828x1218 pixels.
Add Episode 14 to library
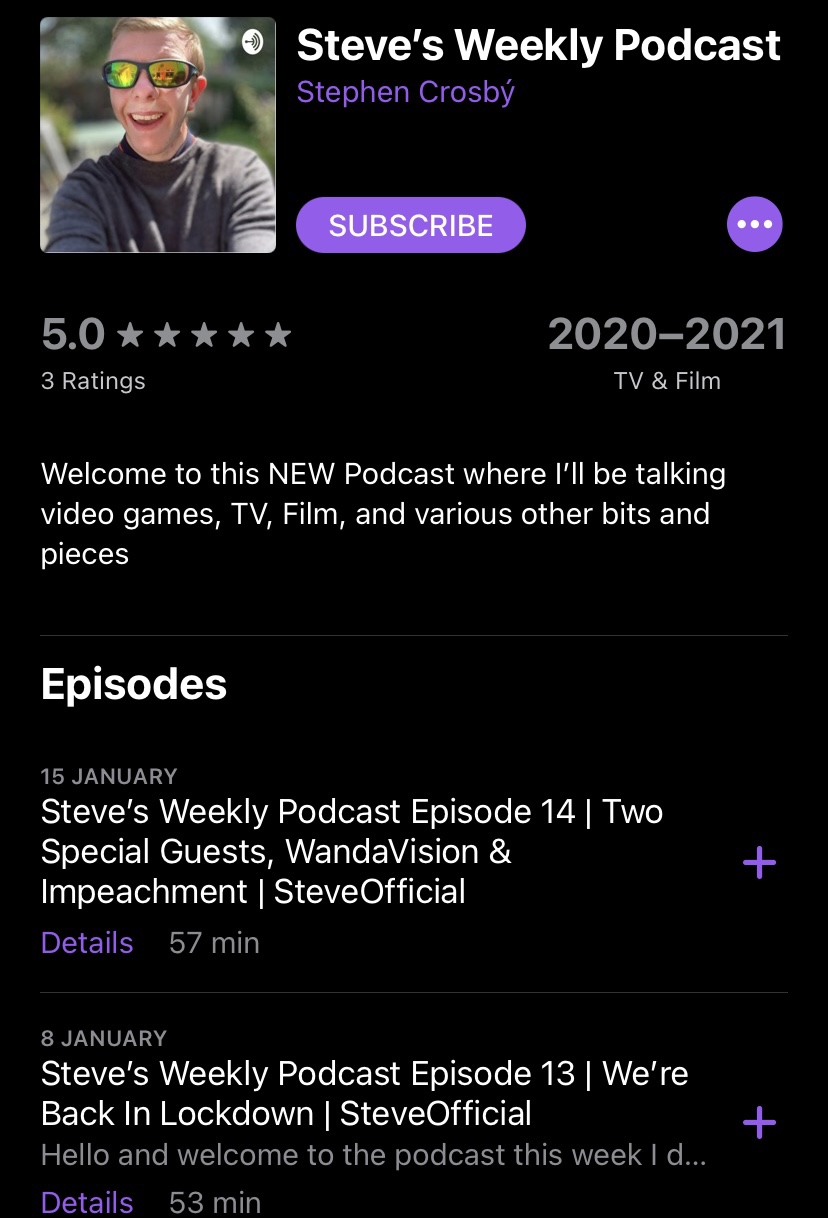(759, 862)
